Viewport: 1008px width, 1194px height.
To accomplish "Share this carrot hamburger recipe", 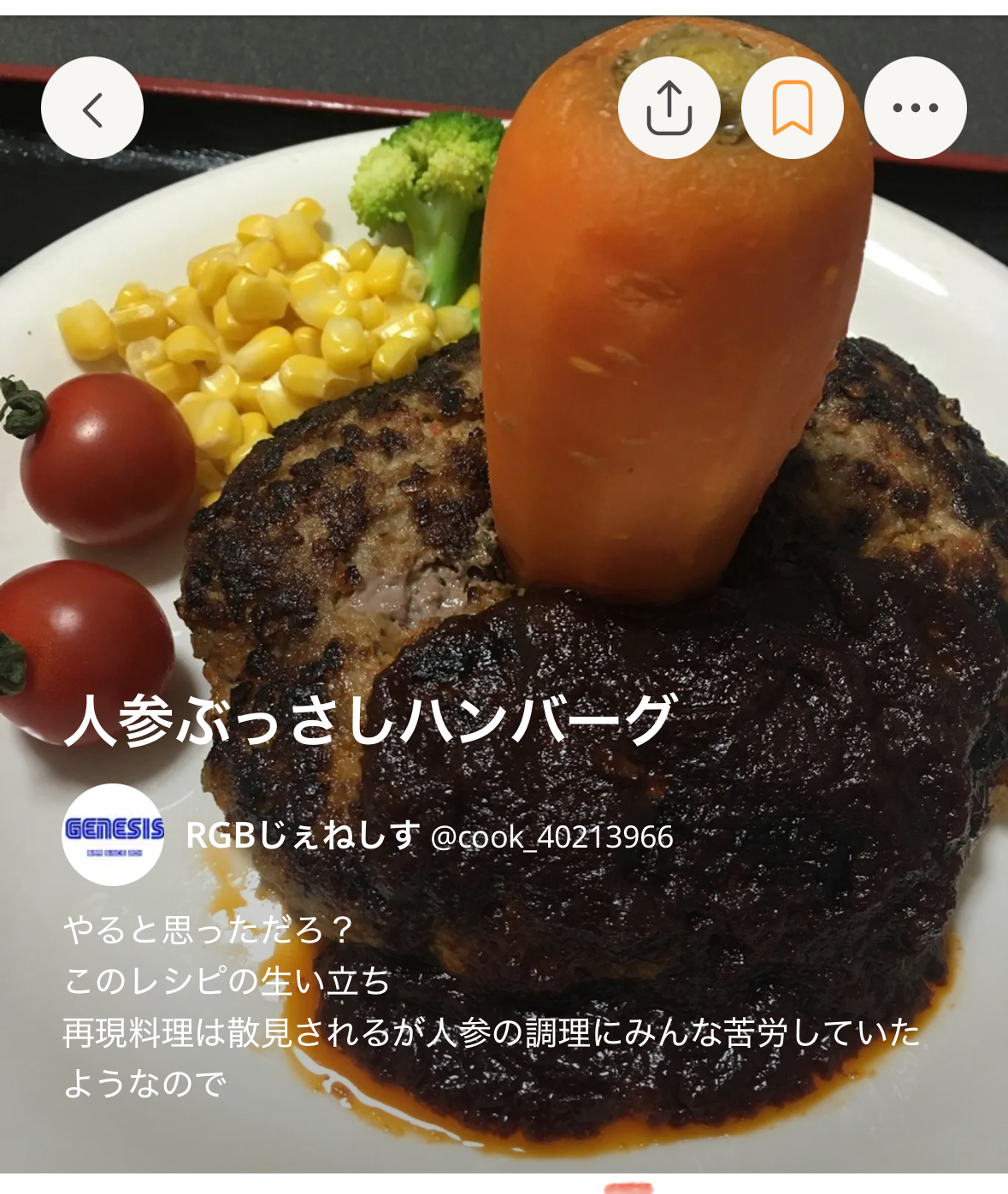I will tap(669, 109).
